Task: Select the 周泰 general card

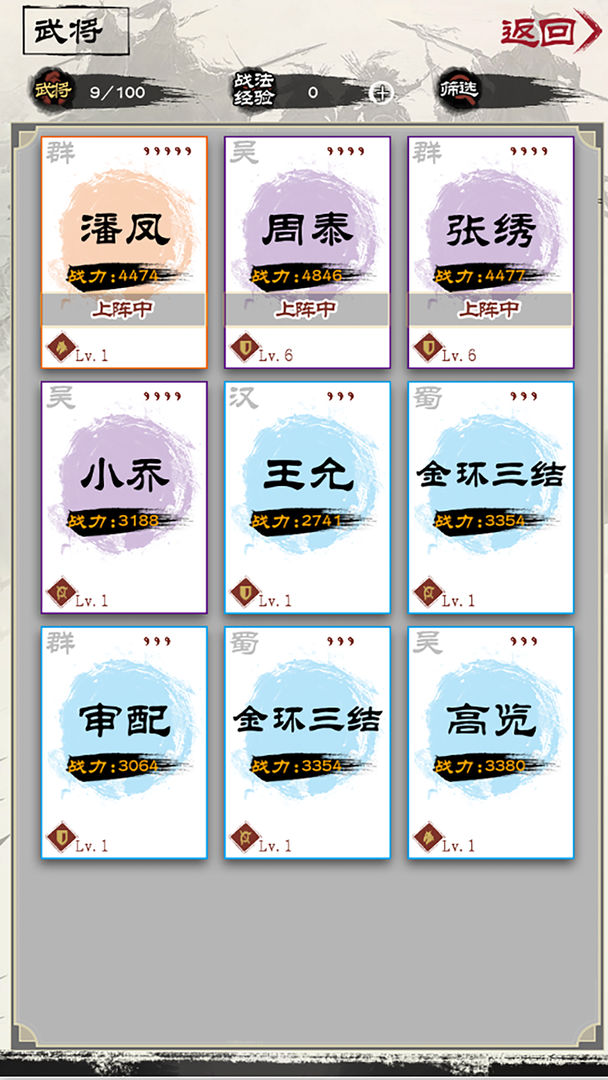Action: tap(307, 251)
